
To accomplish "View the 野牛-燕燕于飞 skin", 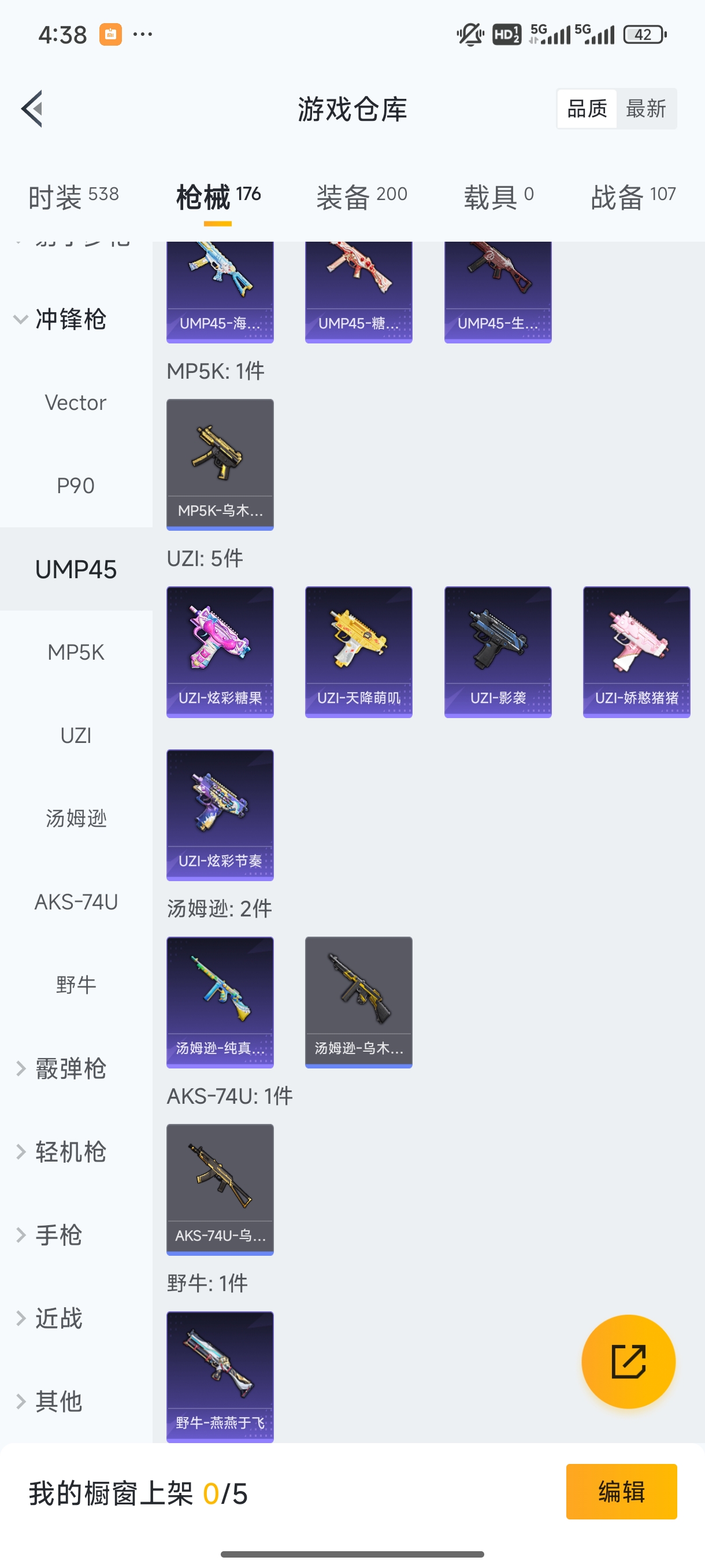I will (220, 1375).
